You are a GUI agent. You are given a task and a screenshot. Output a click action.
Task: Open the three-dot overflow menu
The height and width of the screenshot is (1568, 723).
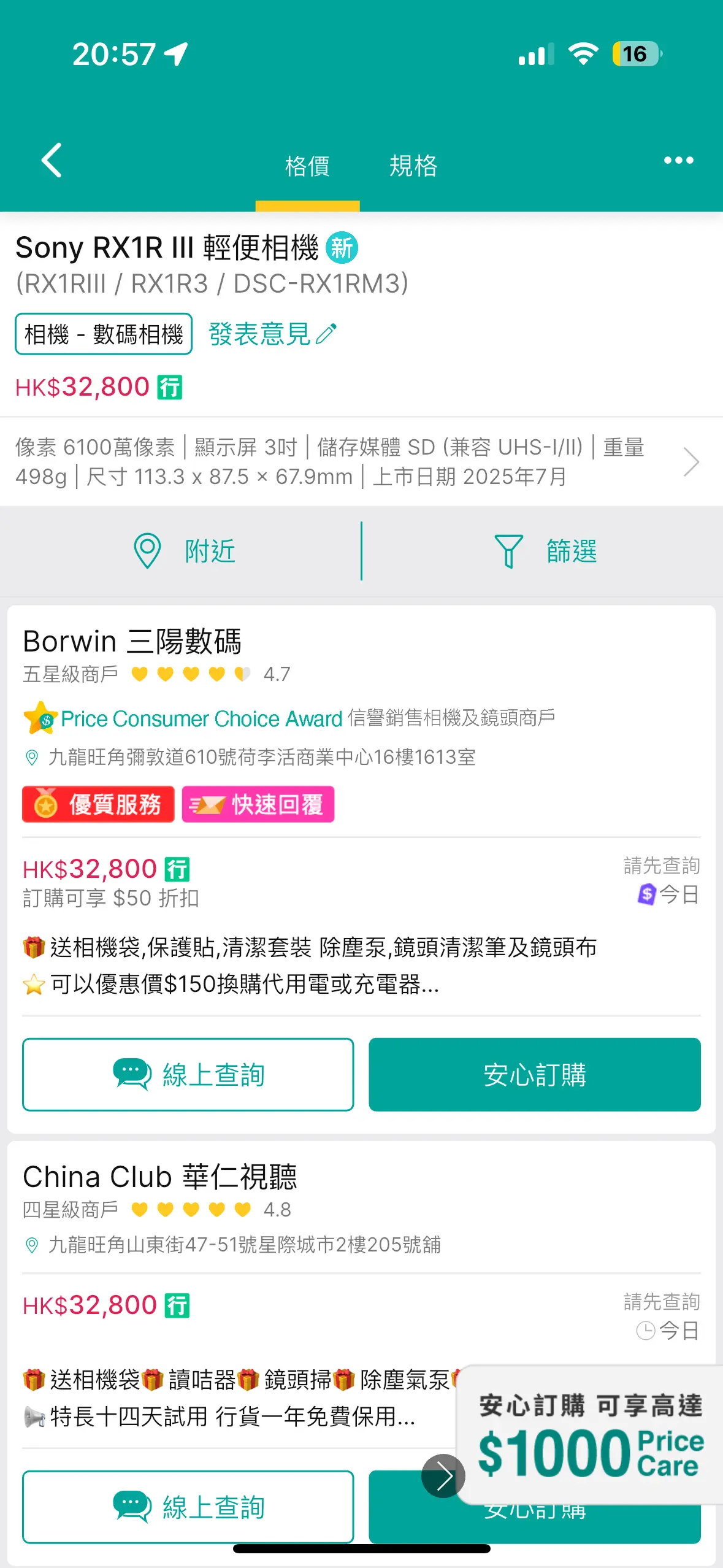pos(678,161)
